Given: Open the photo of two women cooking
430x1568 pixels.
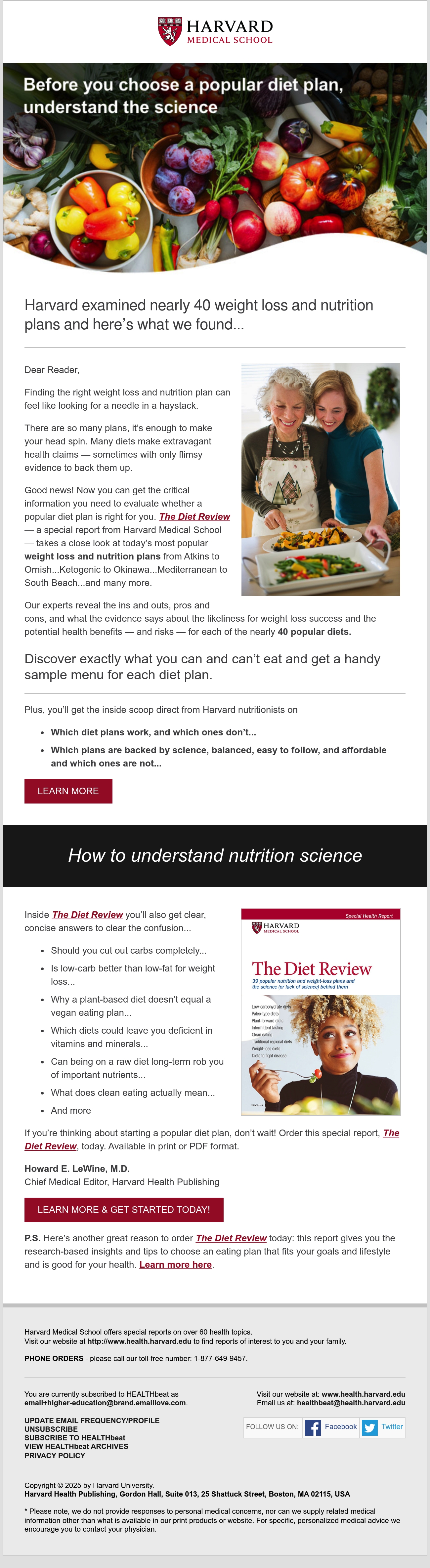Looking at the screenshot, I should coord(321,479).
